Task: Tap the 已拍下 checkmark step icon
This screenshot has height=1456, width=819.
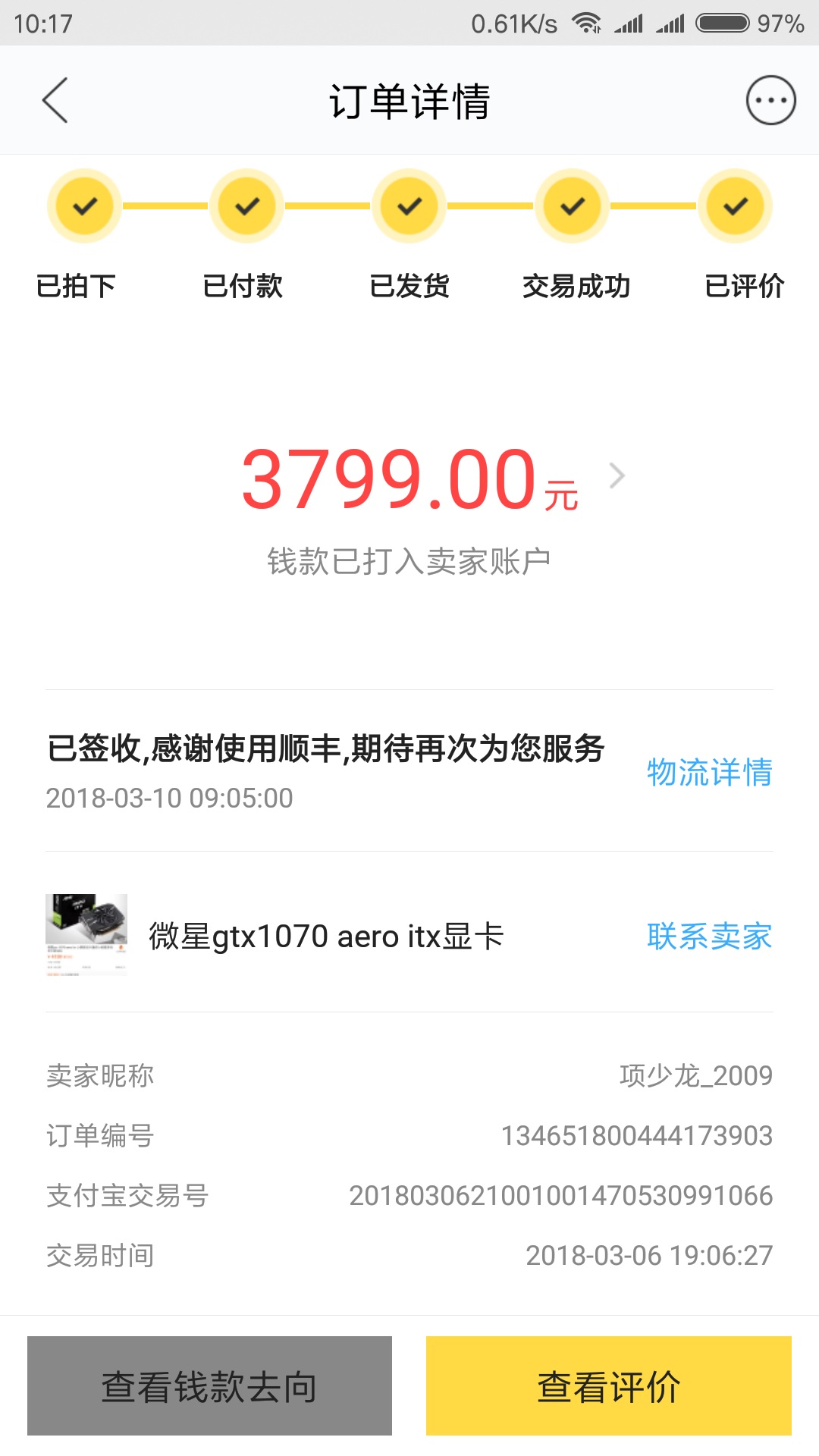Action: [83, 206]
